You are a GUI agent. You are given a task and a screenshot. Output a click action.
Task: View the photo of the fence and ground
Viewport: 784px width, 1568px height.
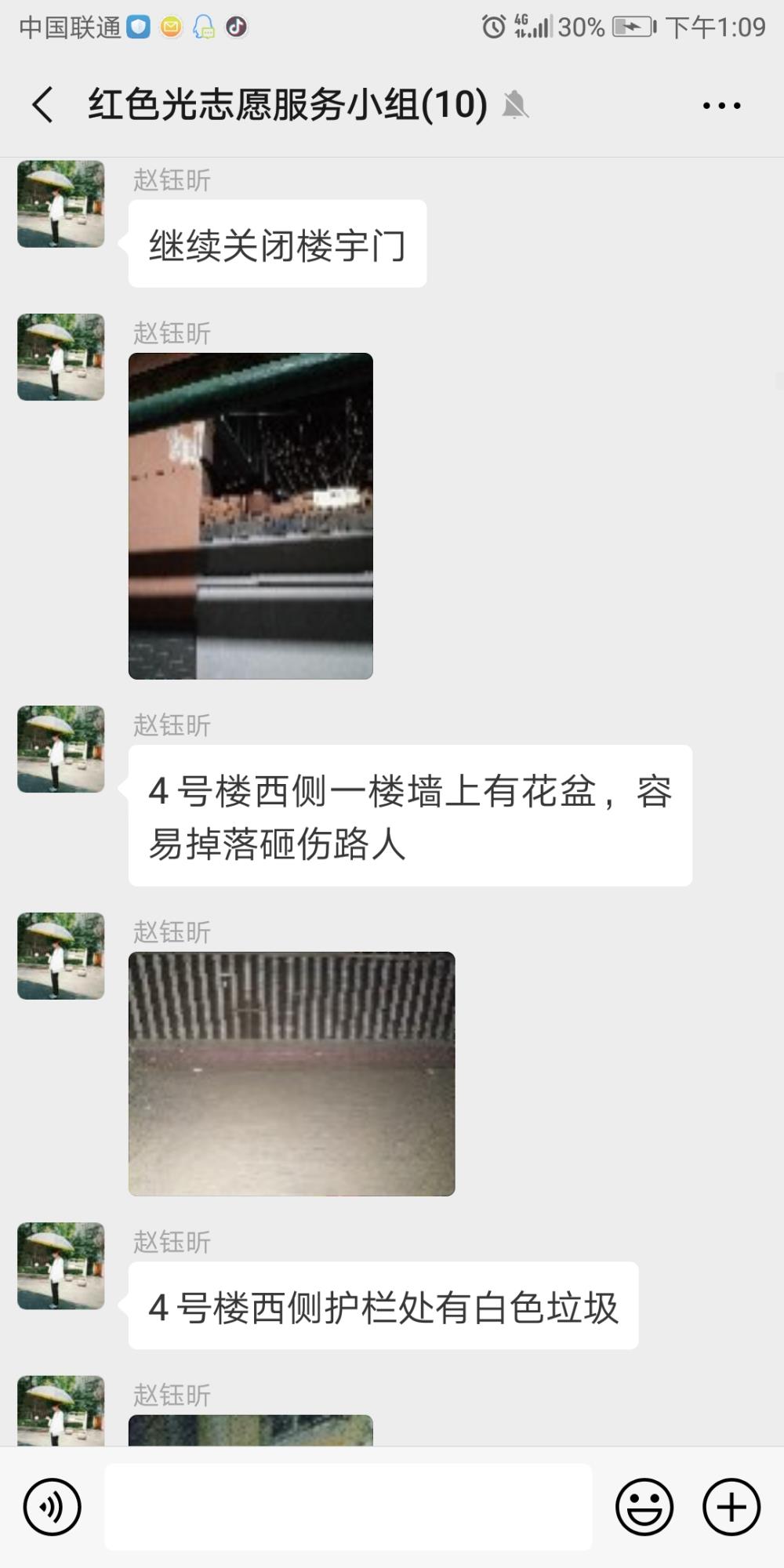click(x=292, y=1074)
